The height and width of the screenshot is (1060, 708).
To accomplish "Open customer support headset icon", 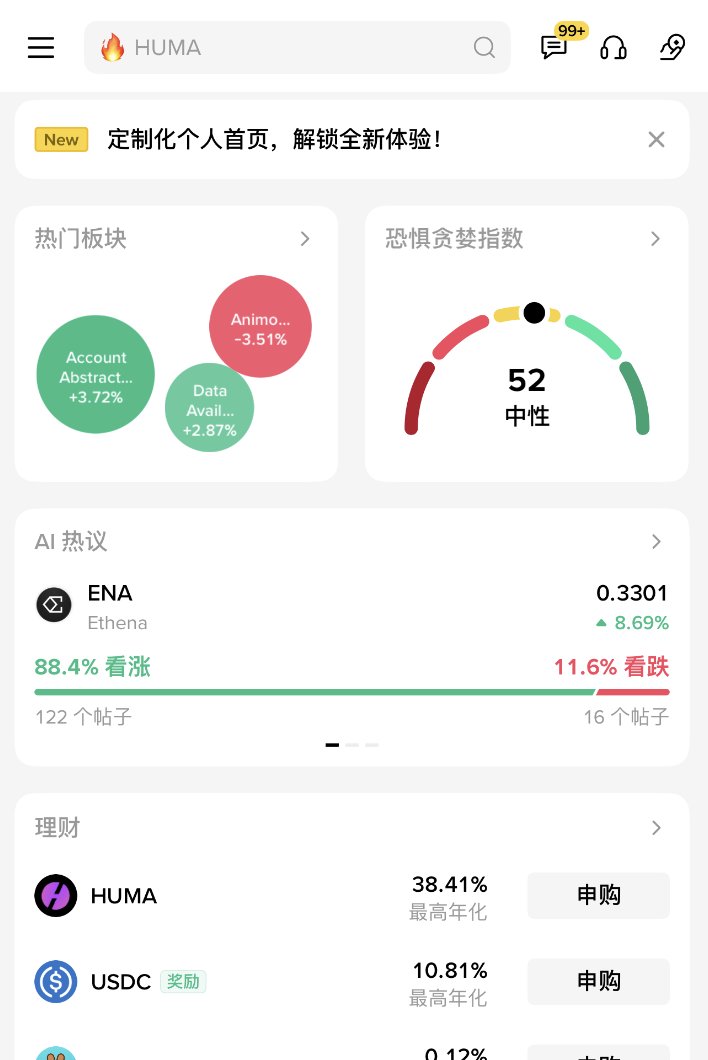I will tap(613, 47).
